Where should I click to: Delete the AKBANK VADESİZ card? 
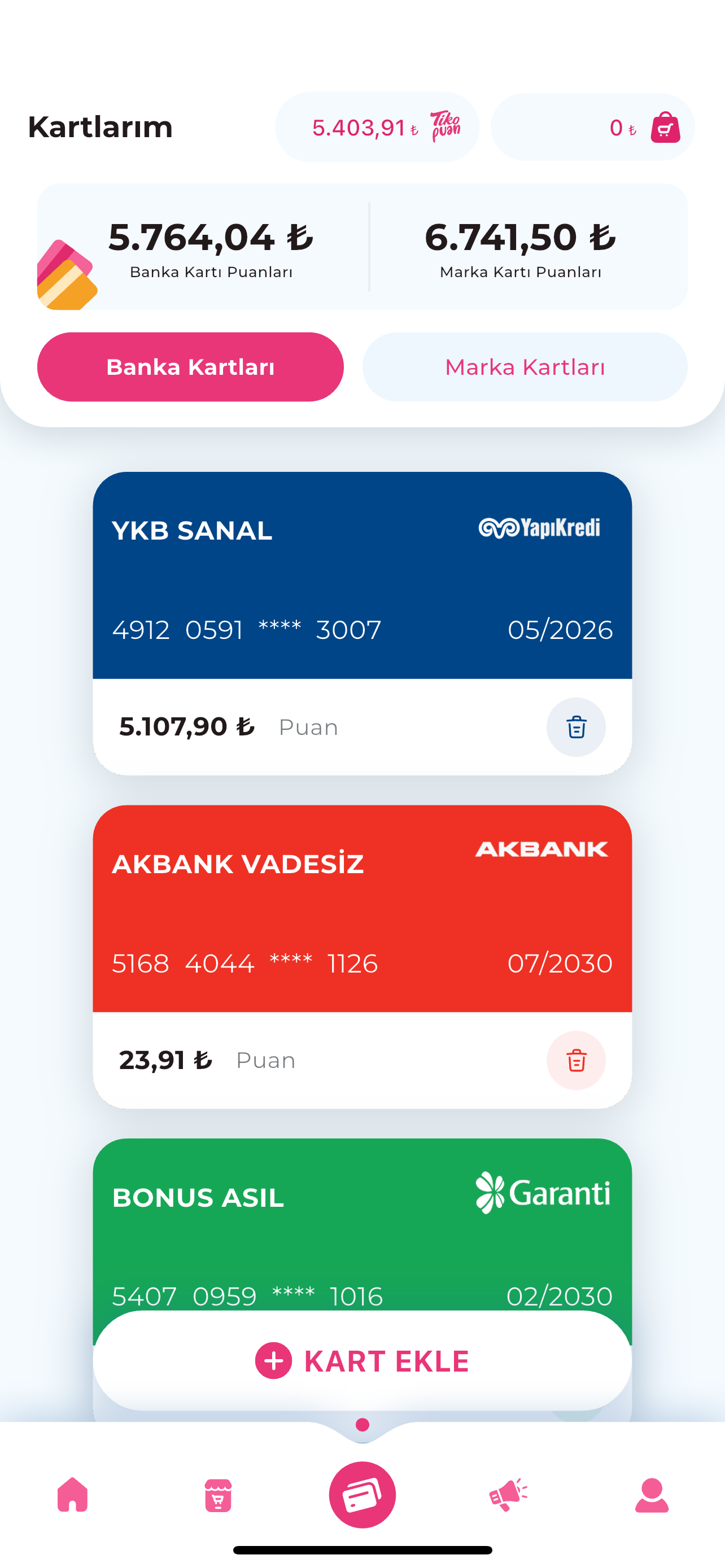(x=576, y=1061)
